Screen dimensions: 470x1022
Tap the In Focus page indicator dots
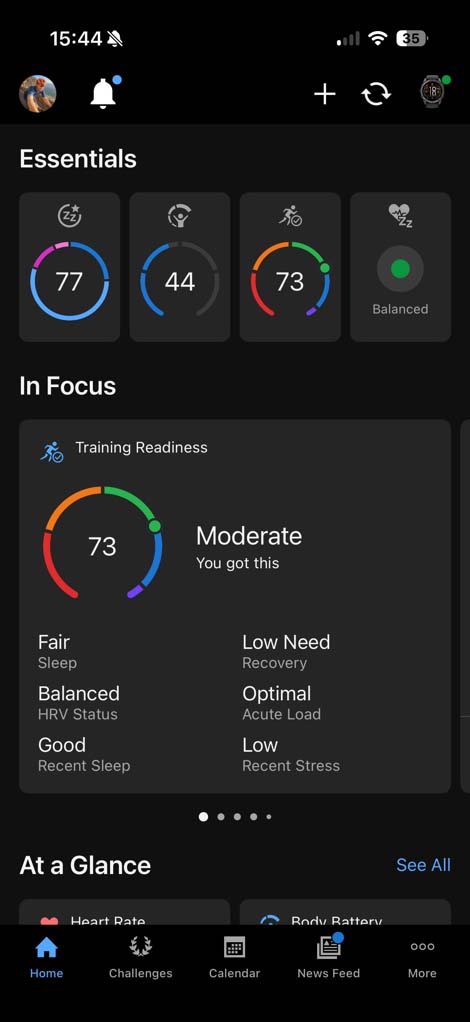coord(235,817)
